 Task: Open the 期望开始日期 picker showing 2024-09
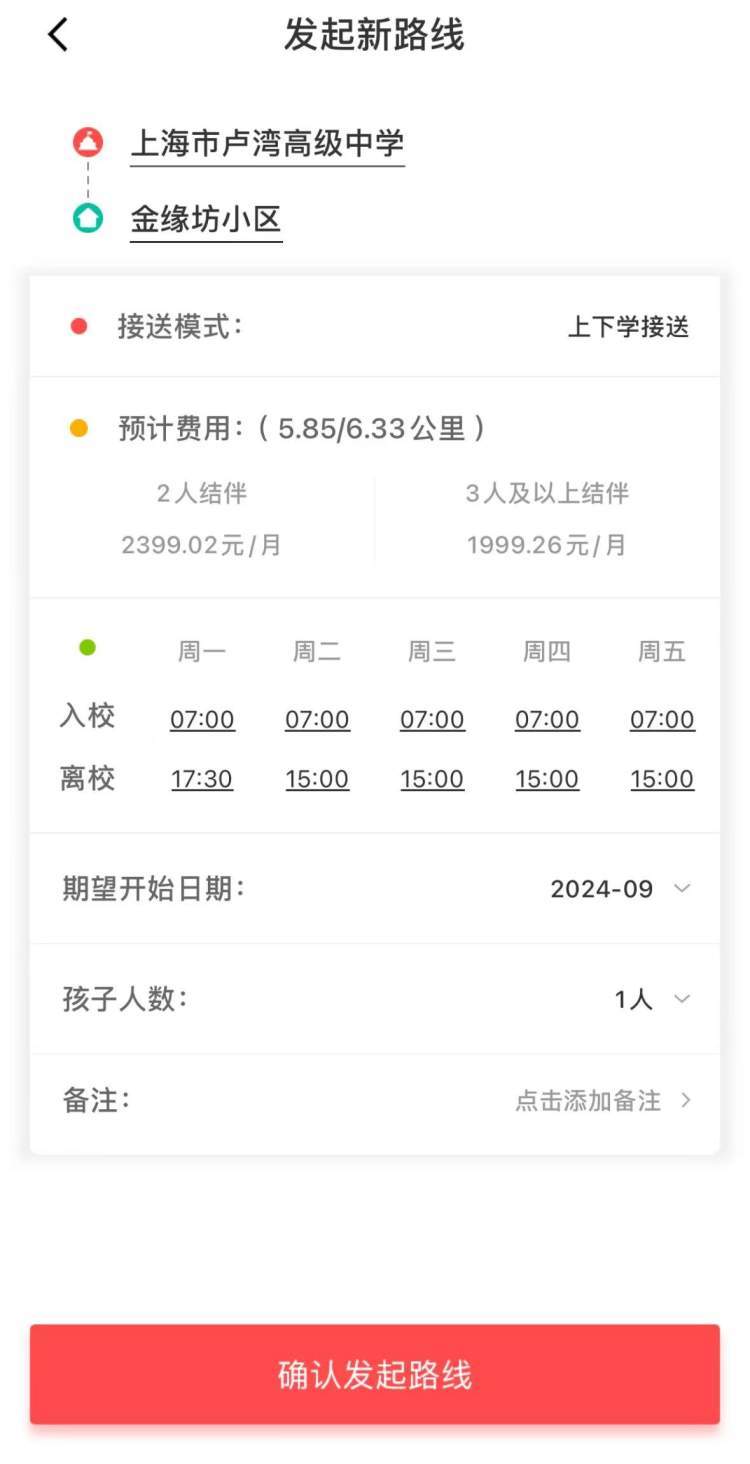click(620, 889)
